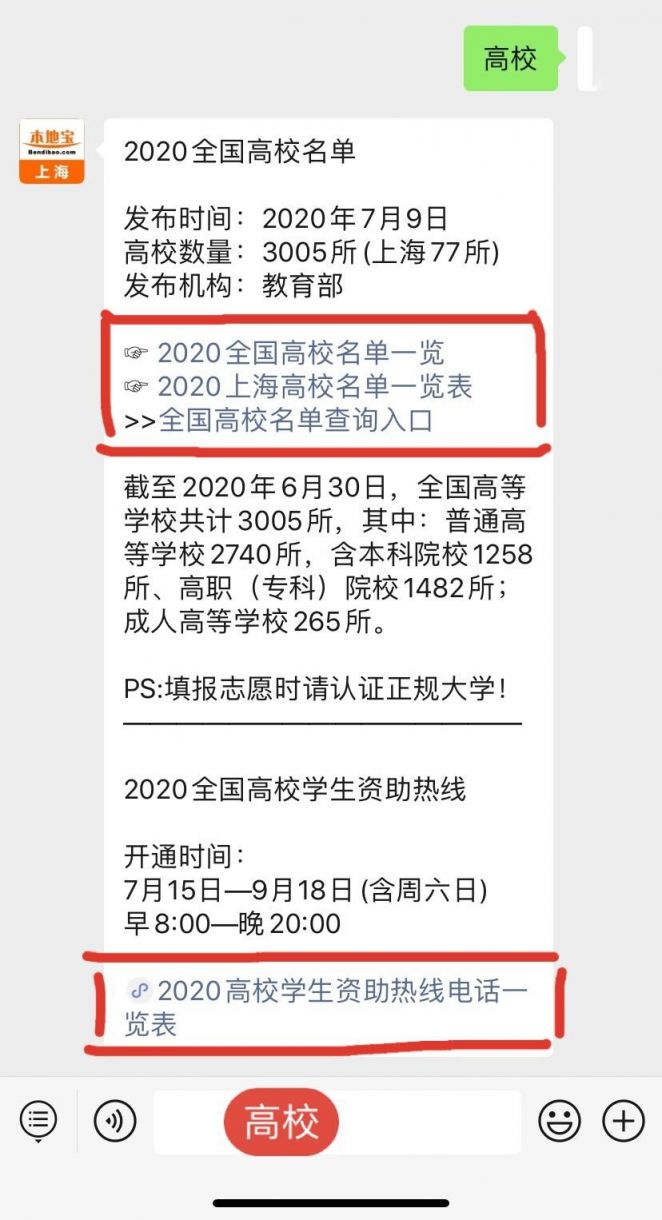Open the 全国高校名单查询入口 link

(295, 420)
